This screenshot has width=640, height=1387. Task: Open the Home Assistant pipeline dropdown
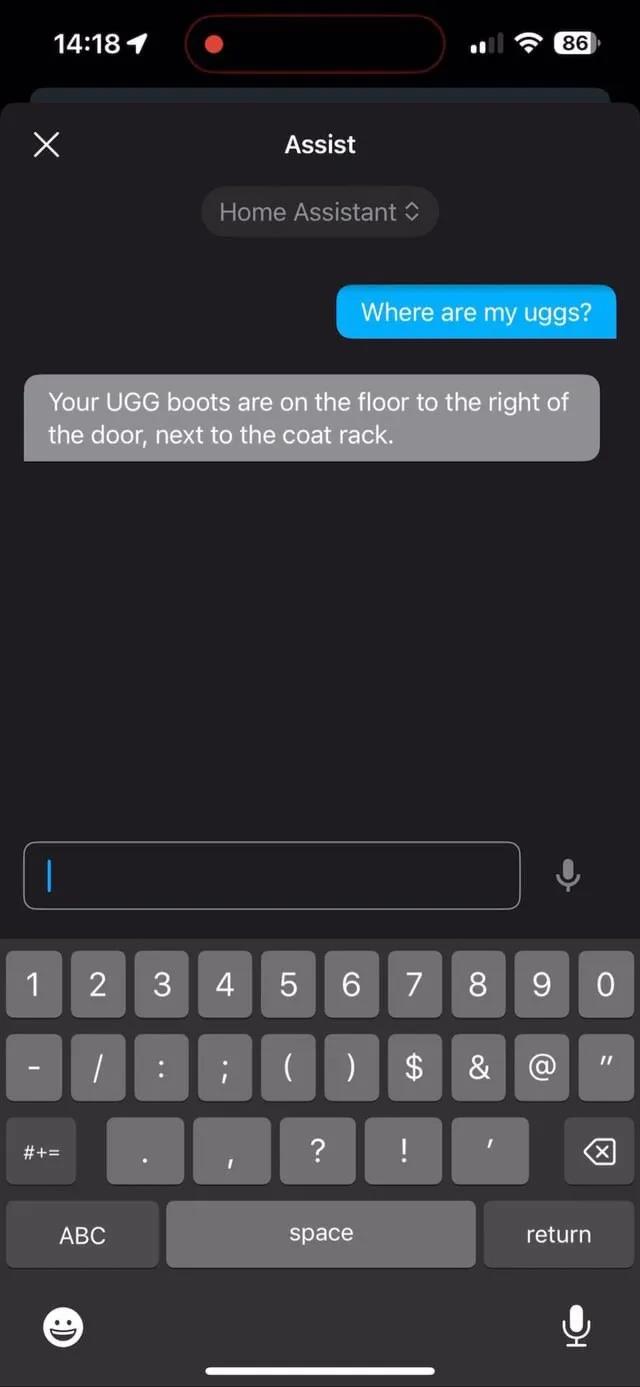click(319, 212)
